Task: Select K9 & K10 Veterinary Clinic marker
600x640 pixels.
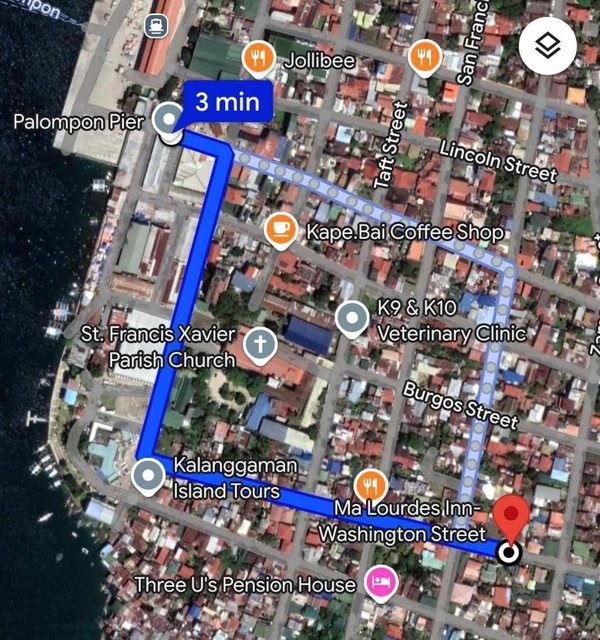Action: (x=352, y=318)
